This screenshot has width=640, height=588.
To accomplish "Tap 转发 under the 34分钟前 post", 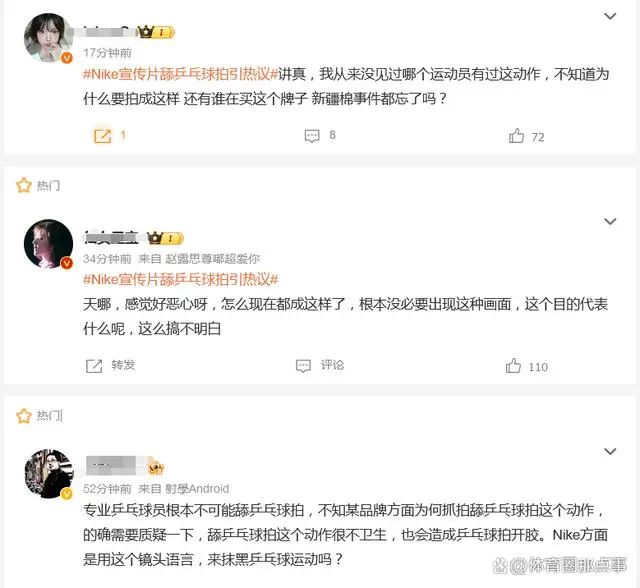I will coord(111,366).
